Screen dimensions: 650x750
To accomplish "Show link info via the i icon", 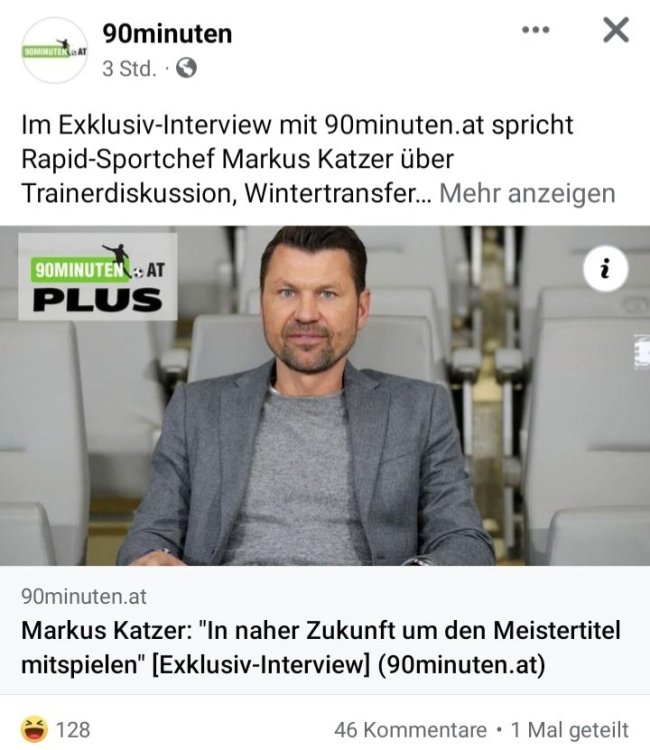I will (605, 268).
